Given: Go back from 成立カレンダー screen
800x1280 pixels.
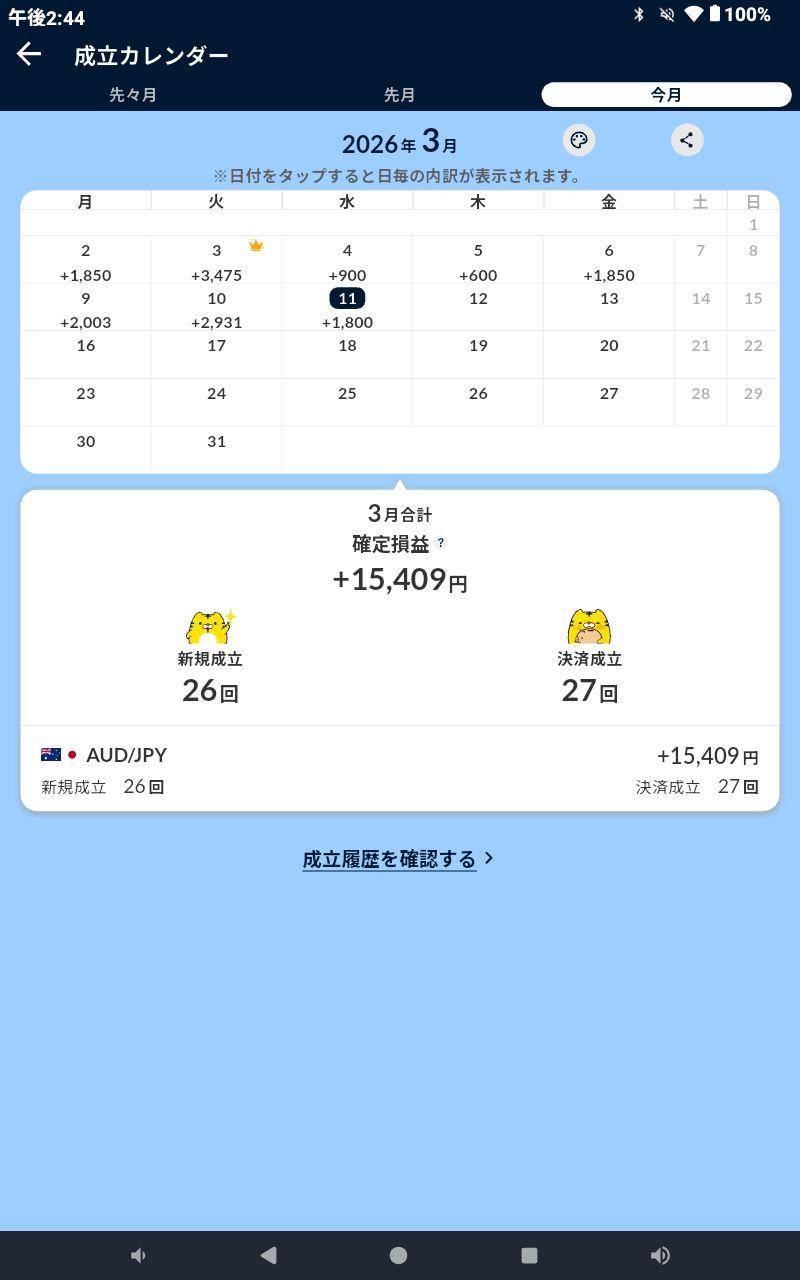Looking at the screenshot, I should pyautogui.click(x=29, y=54).
